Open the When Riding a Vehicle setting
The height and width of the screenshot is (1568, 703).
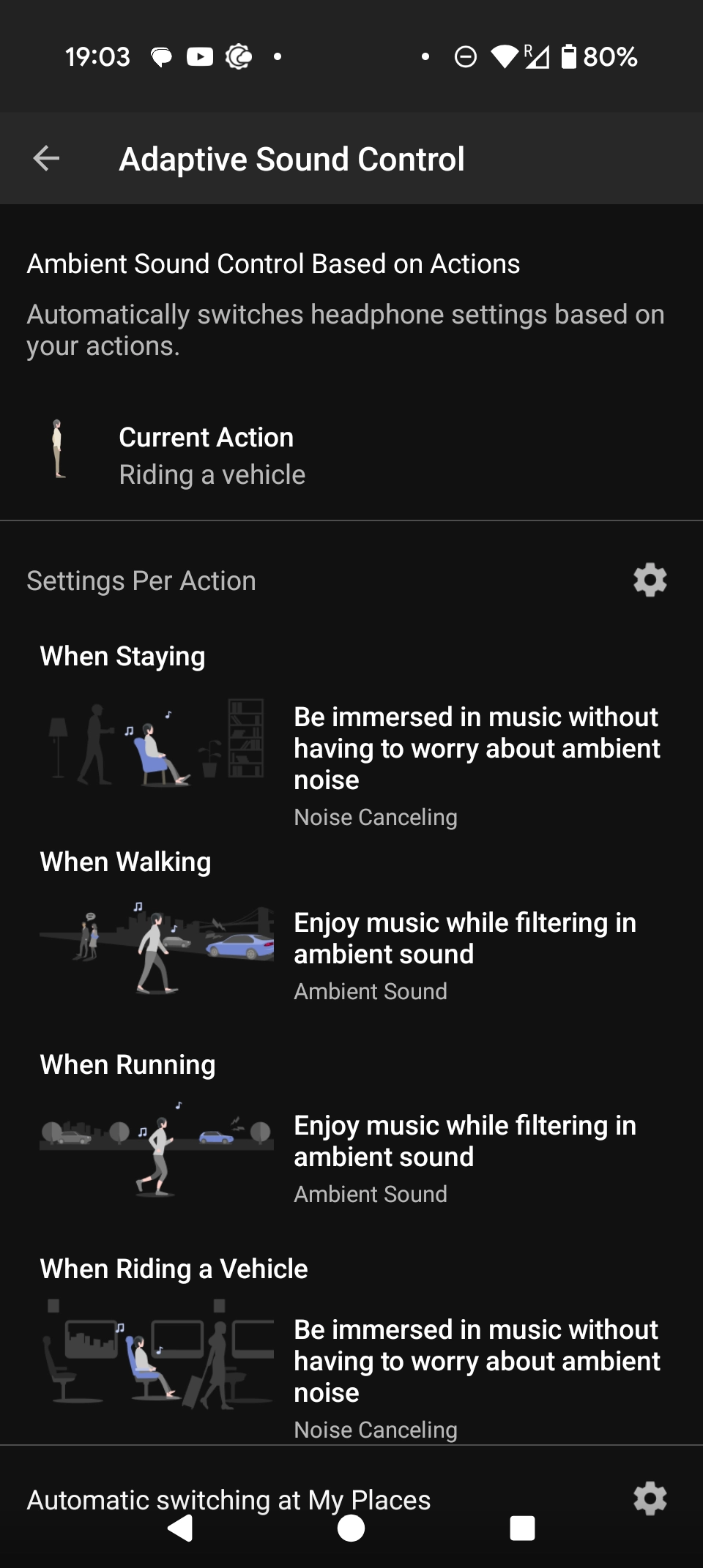pyautogui.click(x=351, y=1348)
